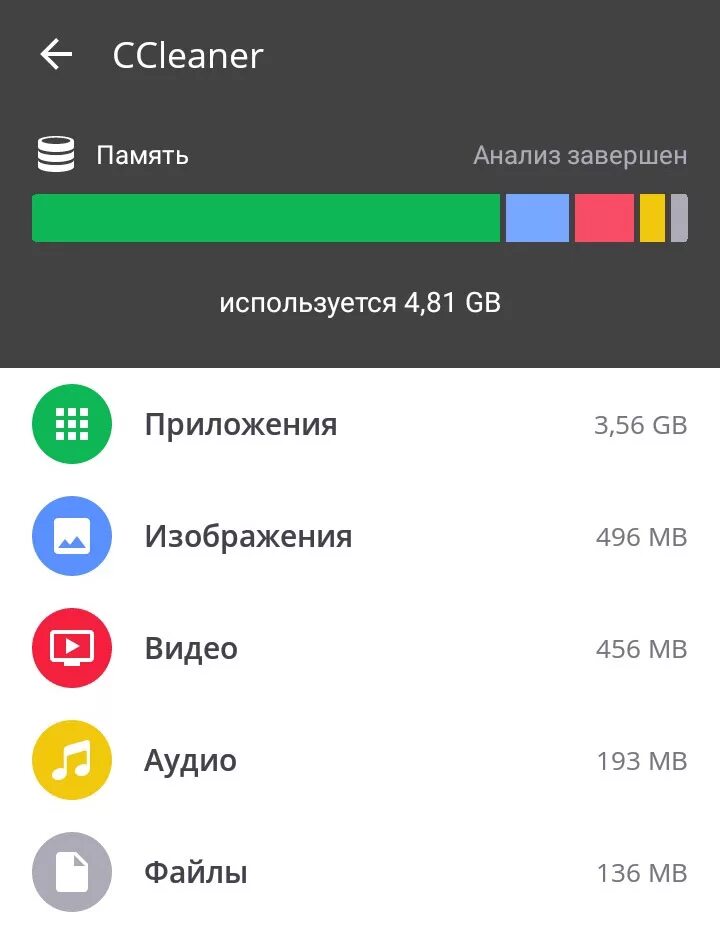The image size is (720, 927).
Task: Go back using the arrow icon
Action: click(x=56, y=55)
